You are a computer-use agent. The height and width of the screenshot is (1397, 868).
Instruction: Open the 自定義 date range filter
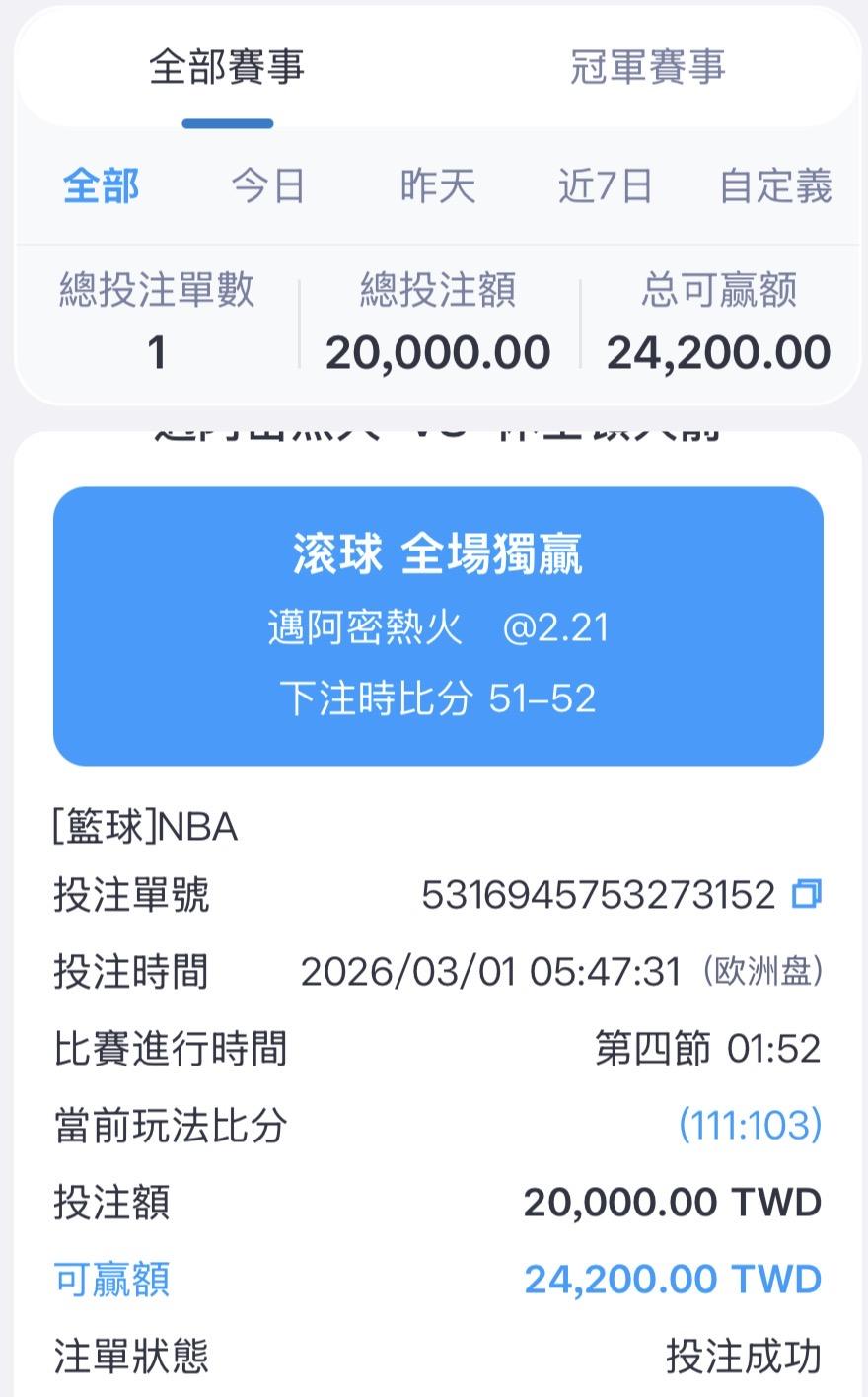point(775,185)
